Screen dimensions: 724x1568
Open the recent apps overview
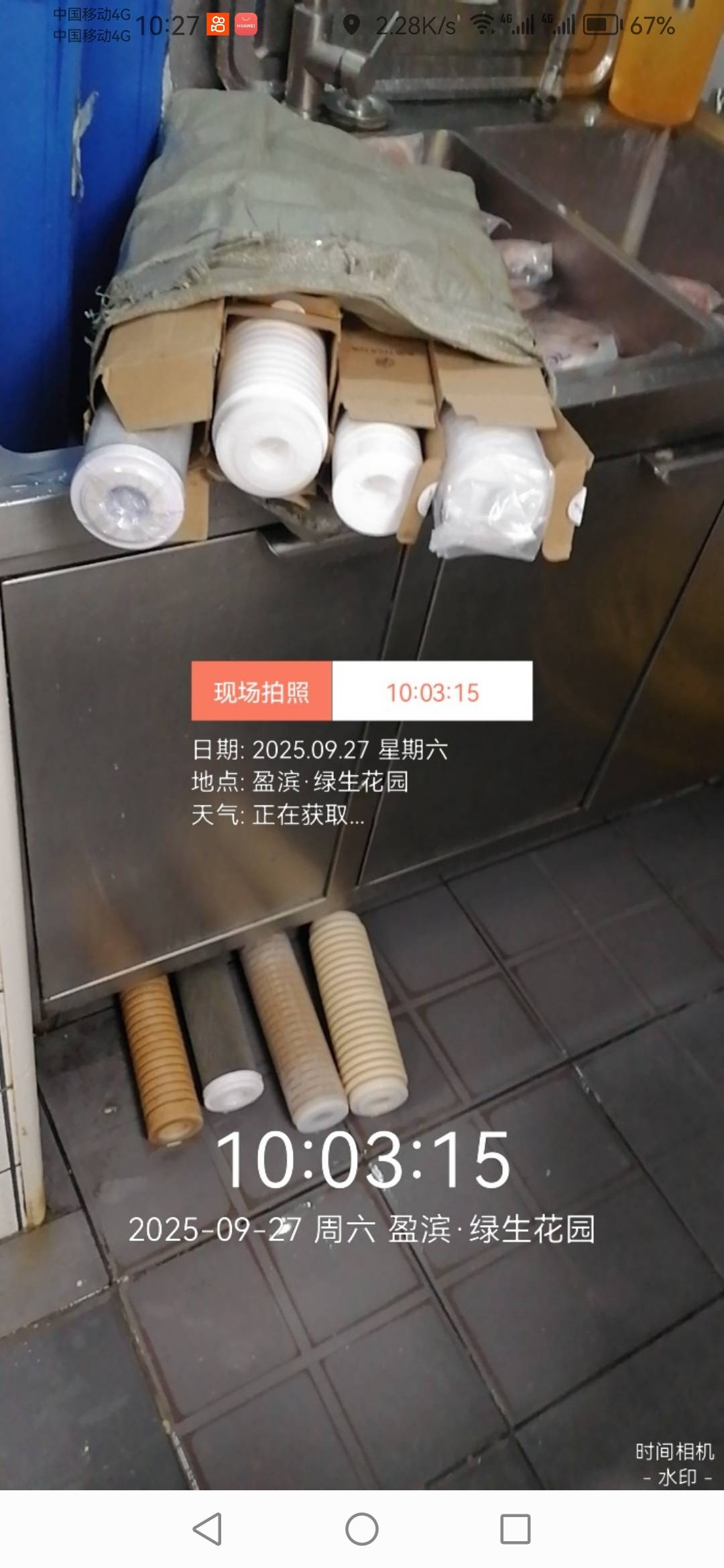click(x=516, y=1529)
